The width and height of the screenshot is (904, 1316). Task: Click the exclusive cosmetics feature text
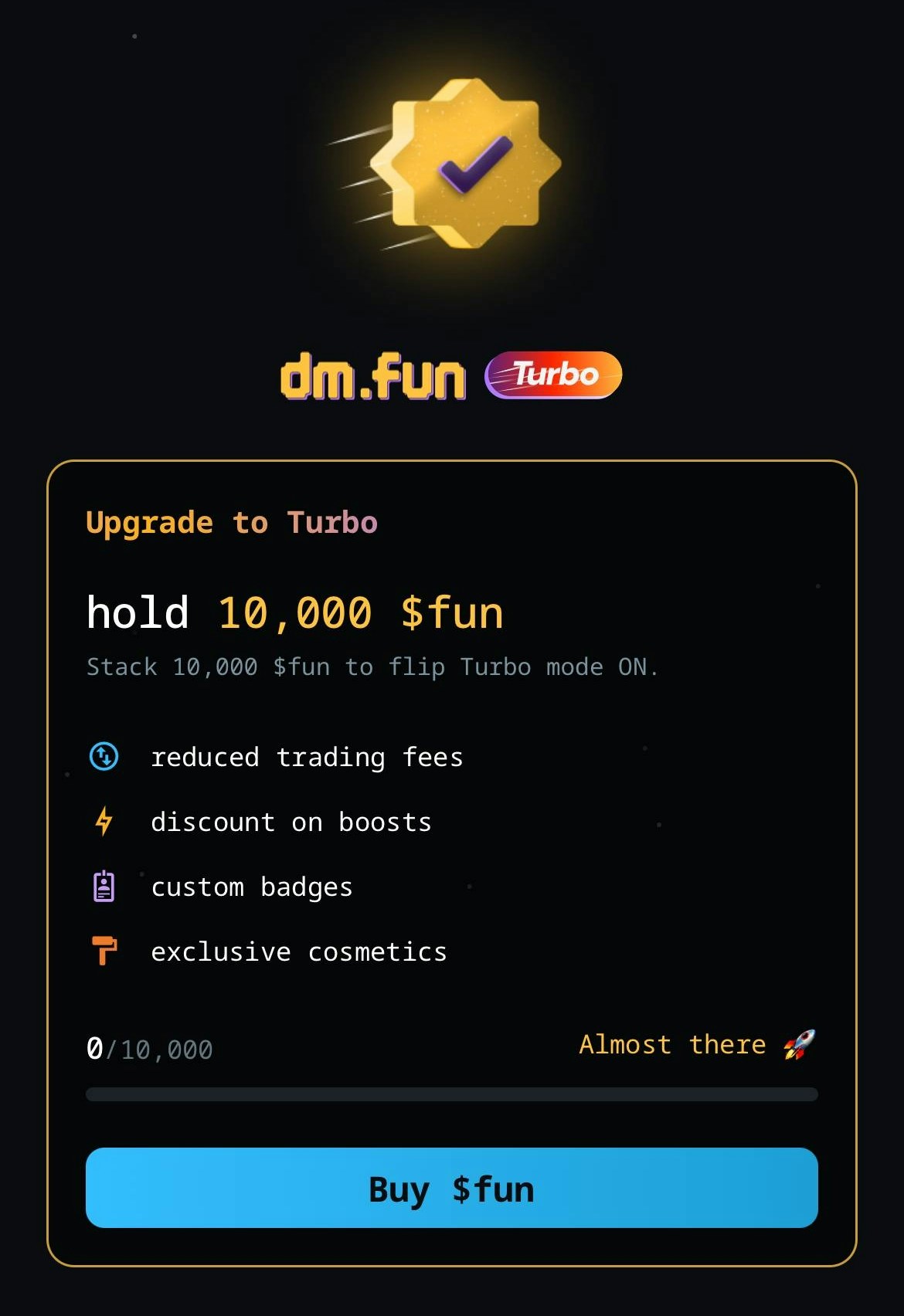(x=300, y=951)
